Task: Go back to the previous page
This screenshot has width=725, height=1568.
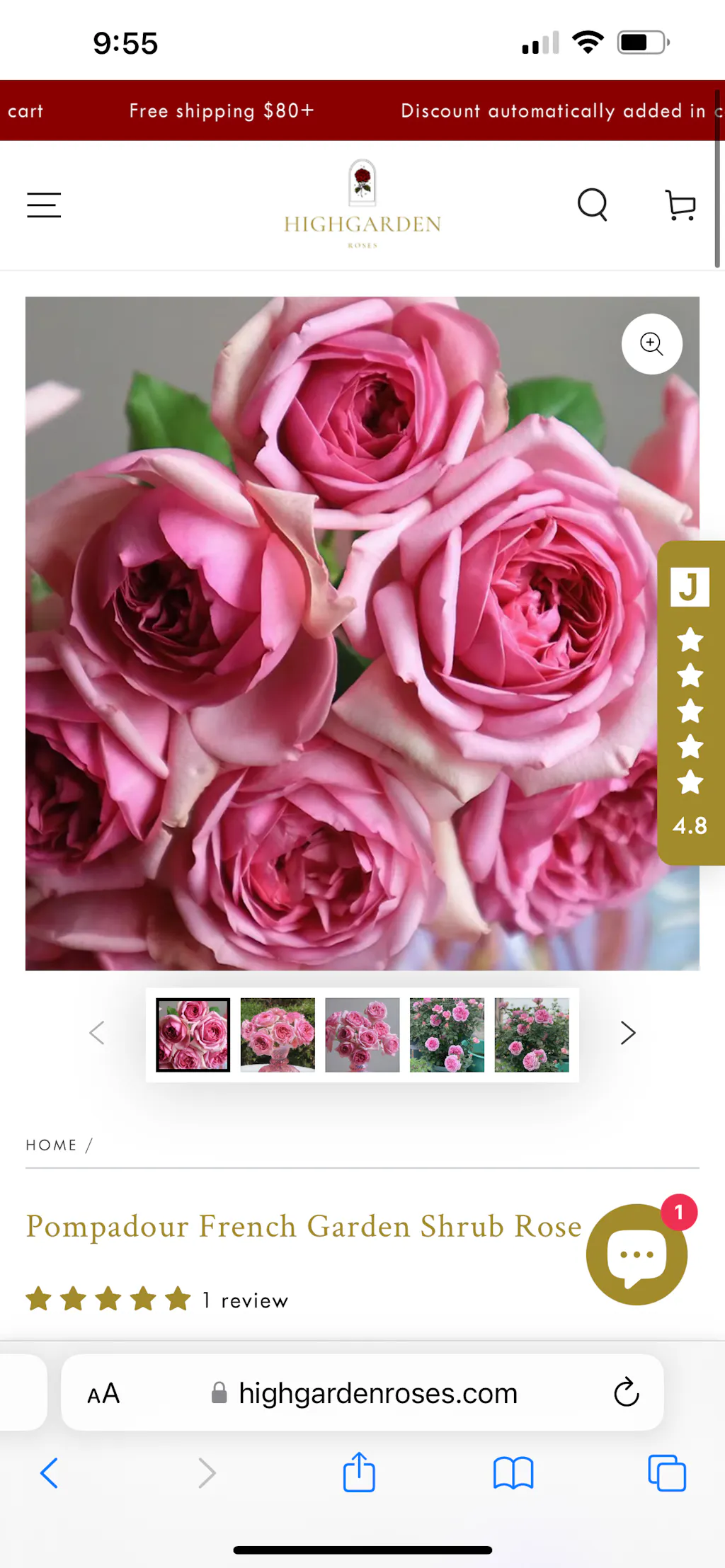Action: coord(49,1473)
